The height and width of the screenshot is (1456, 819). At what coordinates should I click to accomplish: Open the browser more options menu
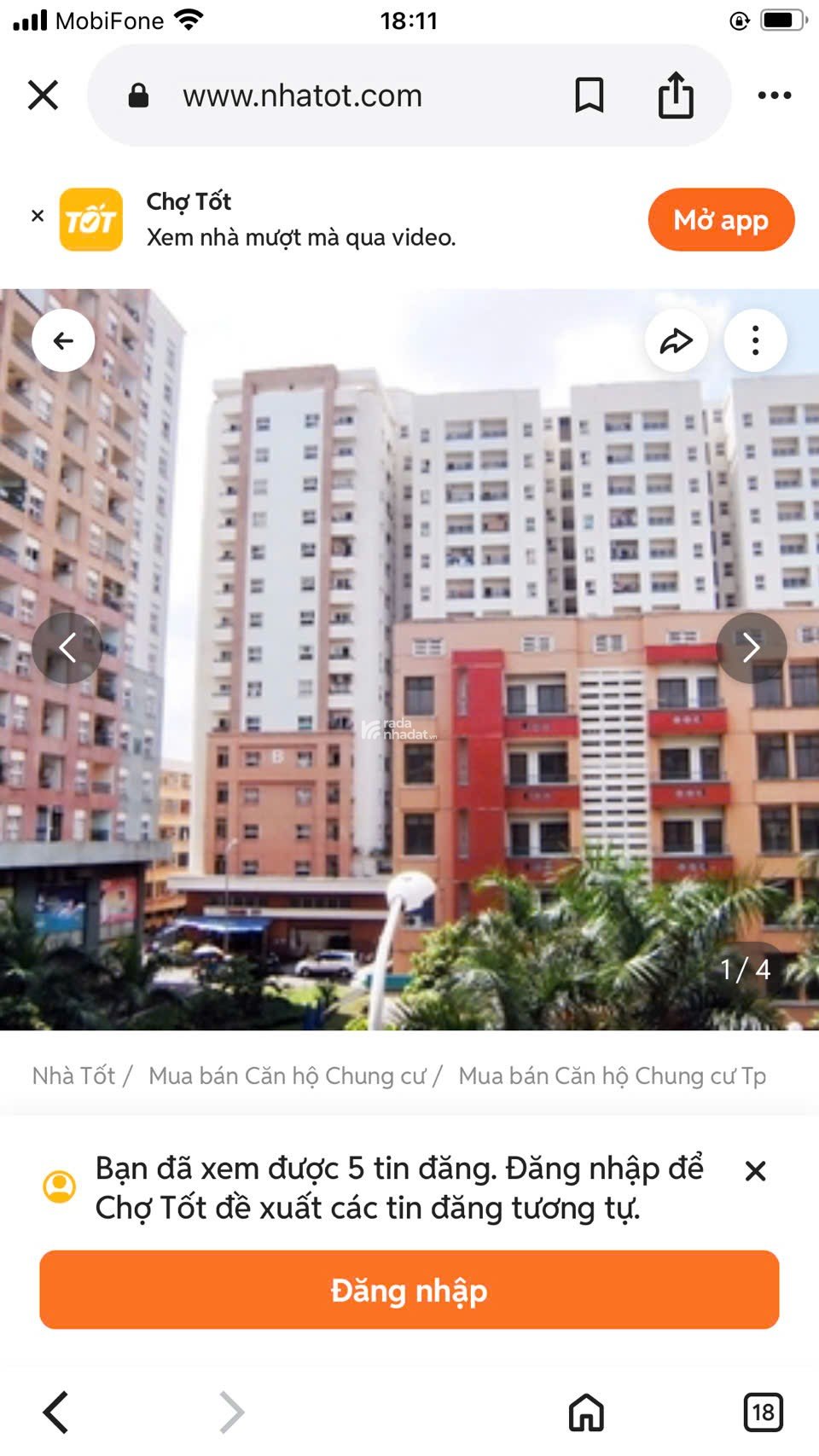click(774, 95)
